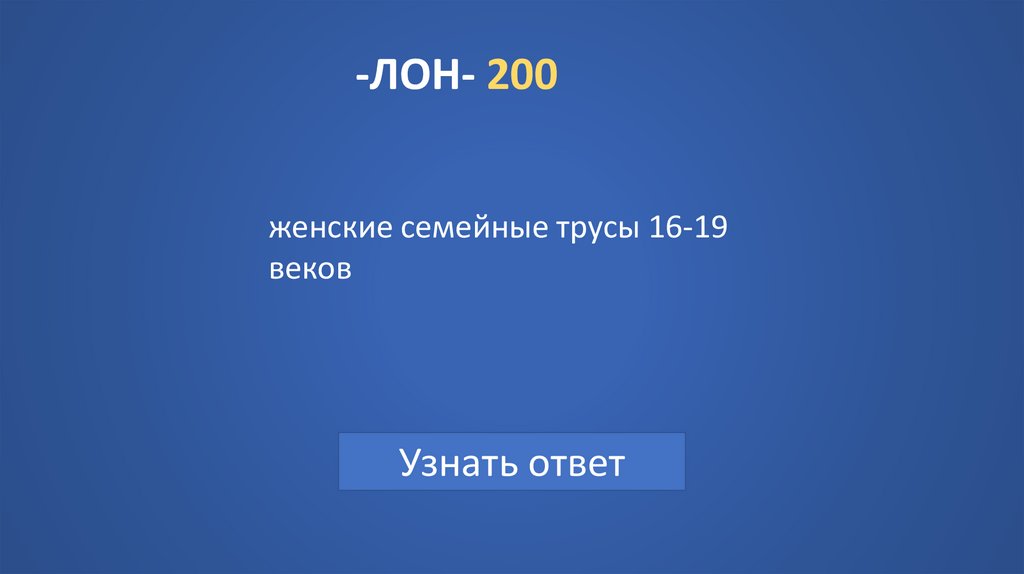Tap the «Узнать ответ» button
This screenshot has height=574, width=1024.
click(x=511, y=462)
